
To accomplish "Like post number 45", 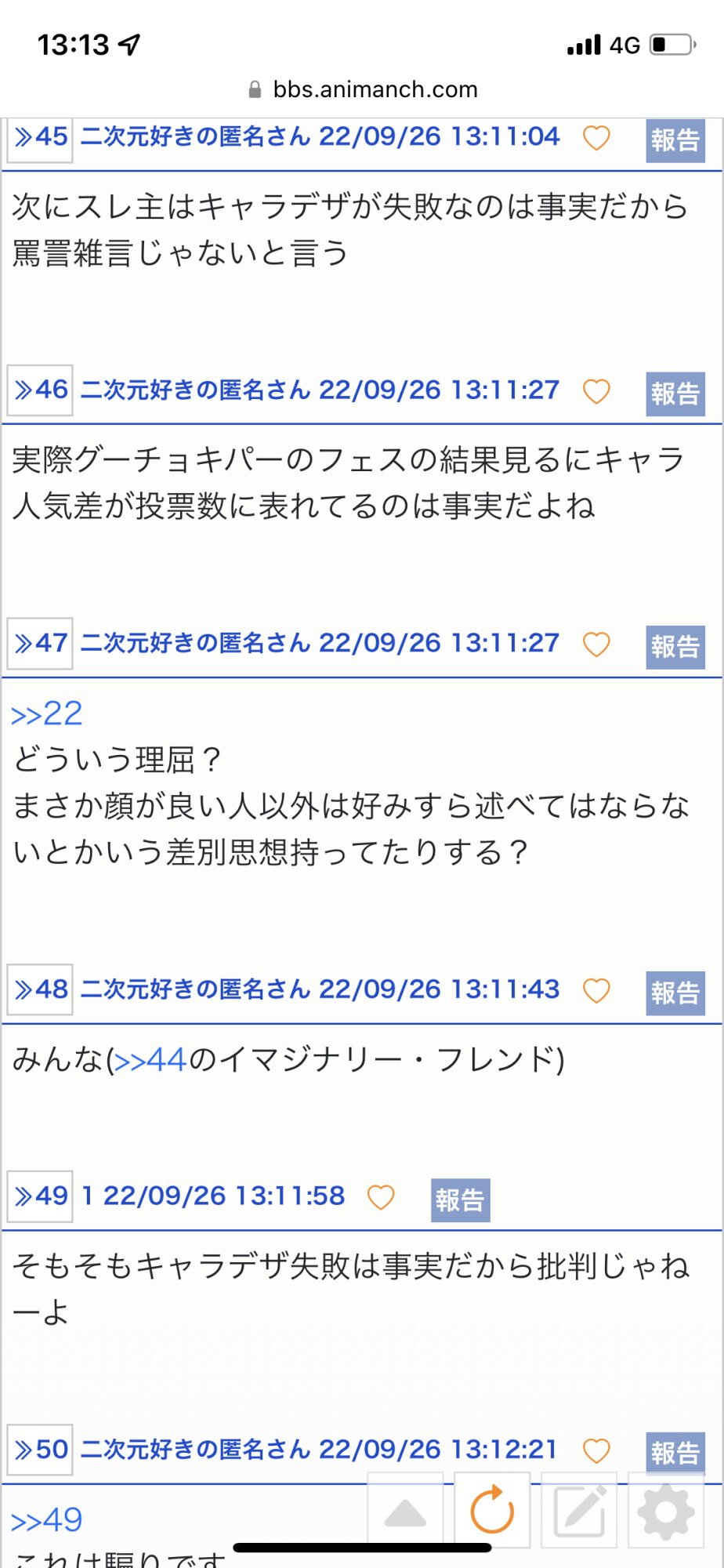I will tap(596, 138).
